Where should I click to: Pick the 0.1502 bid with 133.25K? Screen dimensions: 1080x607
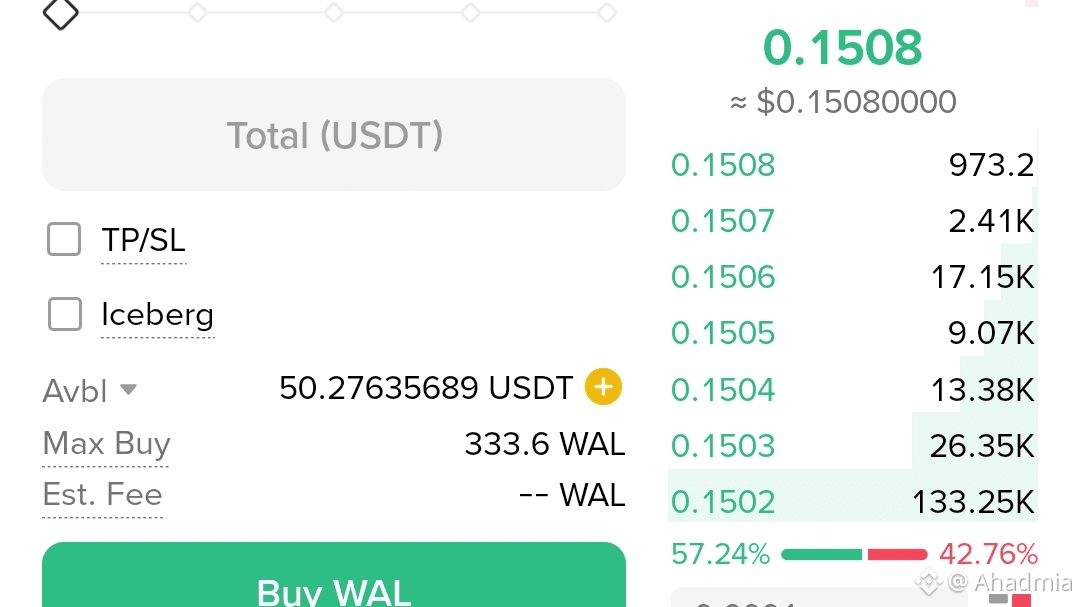pyautogui.click(x=850, y=501)
